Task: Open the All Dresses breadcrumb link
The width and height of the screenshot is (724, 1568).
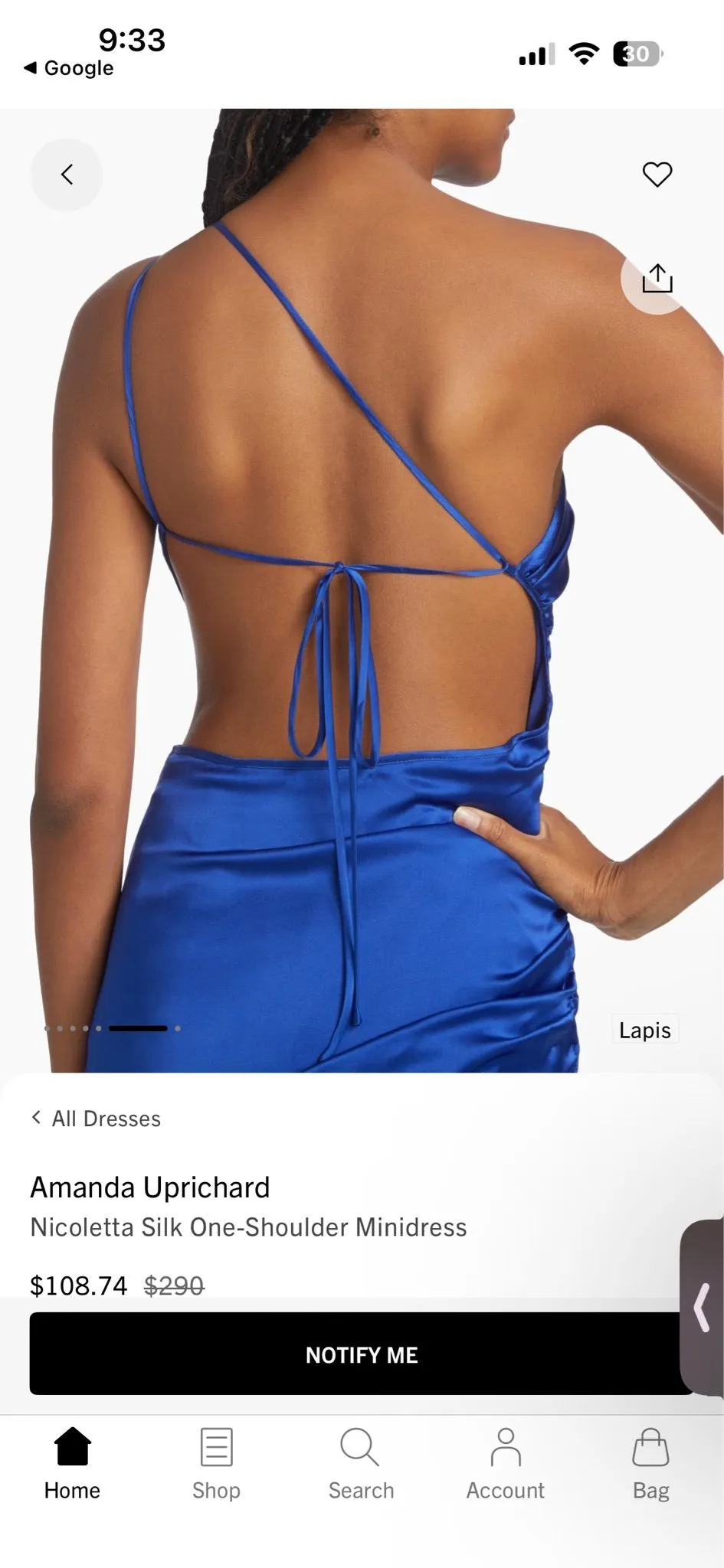Action: click(96, 1119)
